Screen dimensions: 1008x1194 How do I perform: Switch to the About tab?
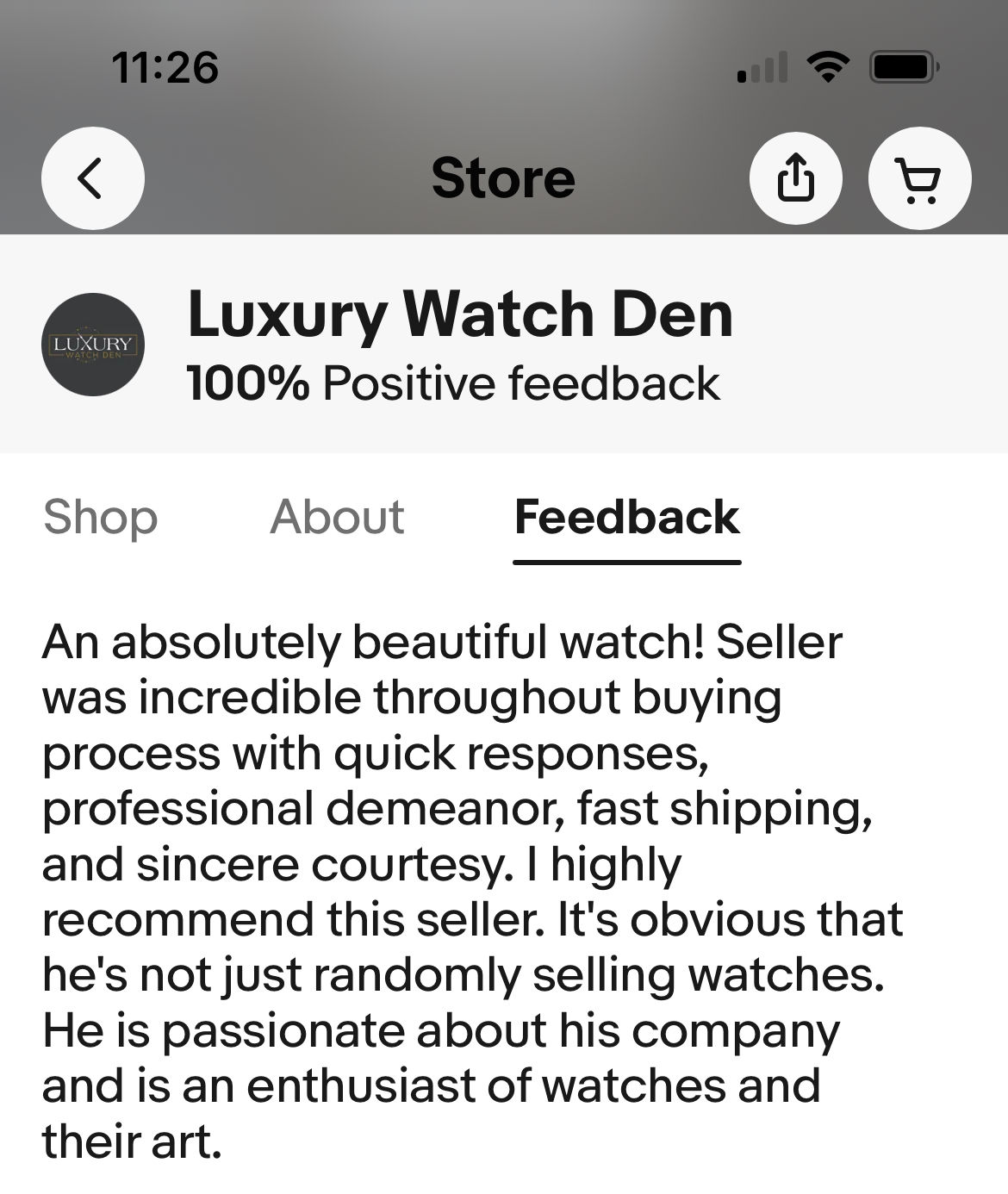tap(337, 517)
